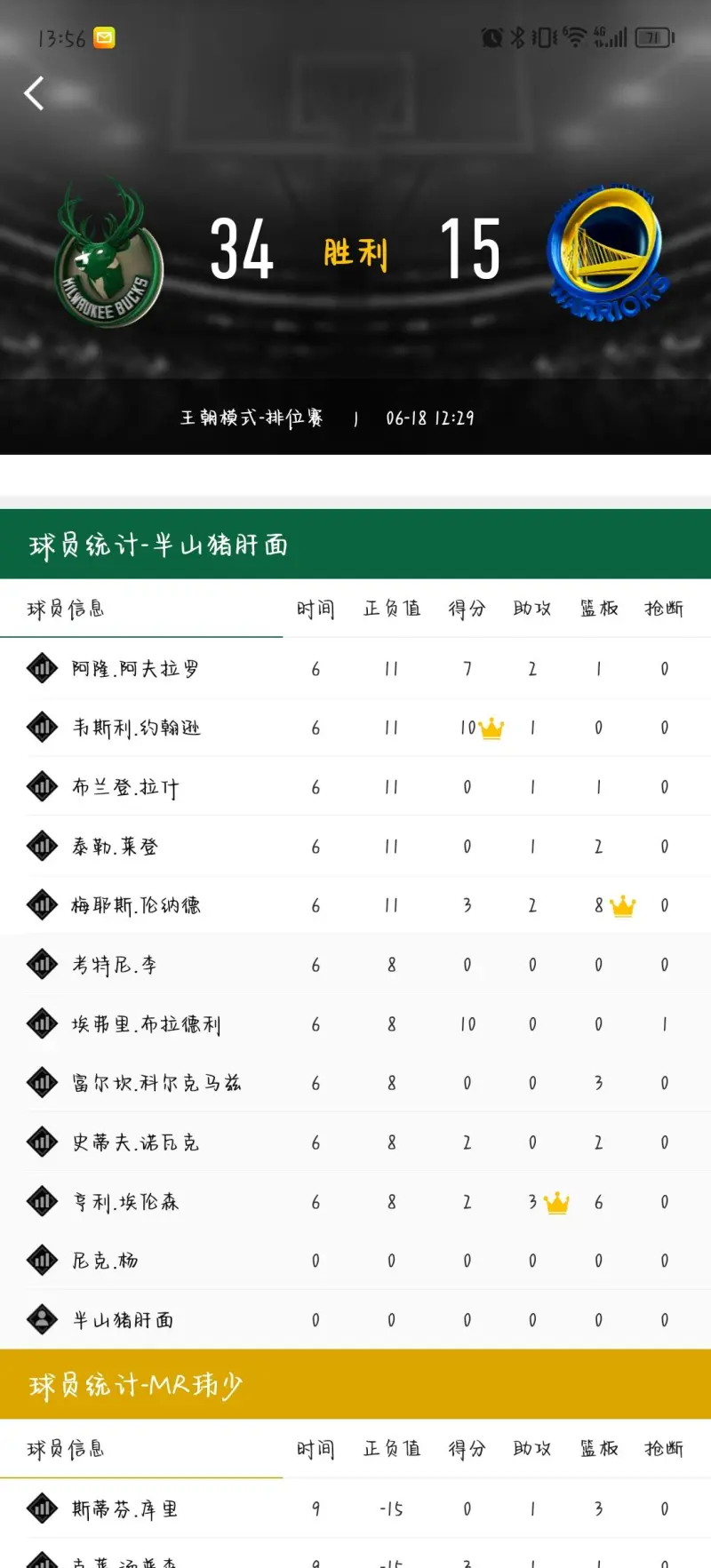Open stats icon beside 阿隆.阿夫拉罗

(42, 668)
